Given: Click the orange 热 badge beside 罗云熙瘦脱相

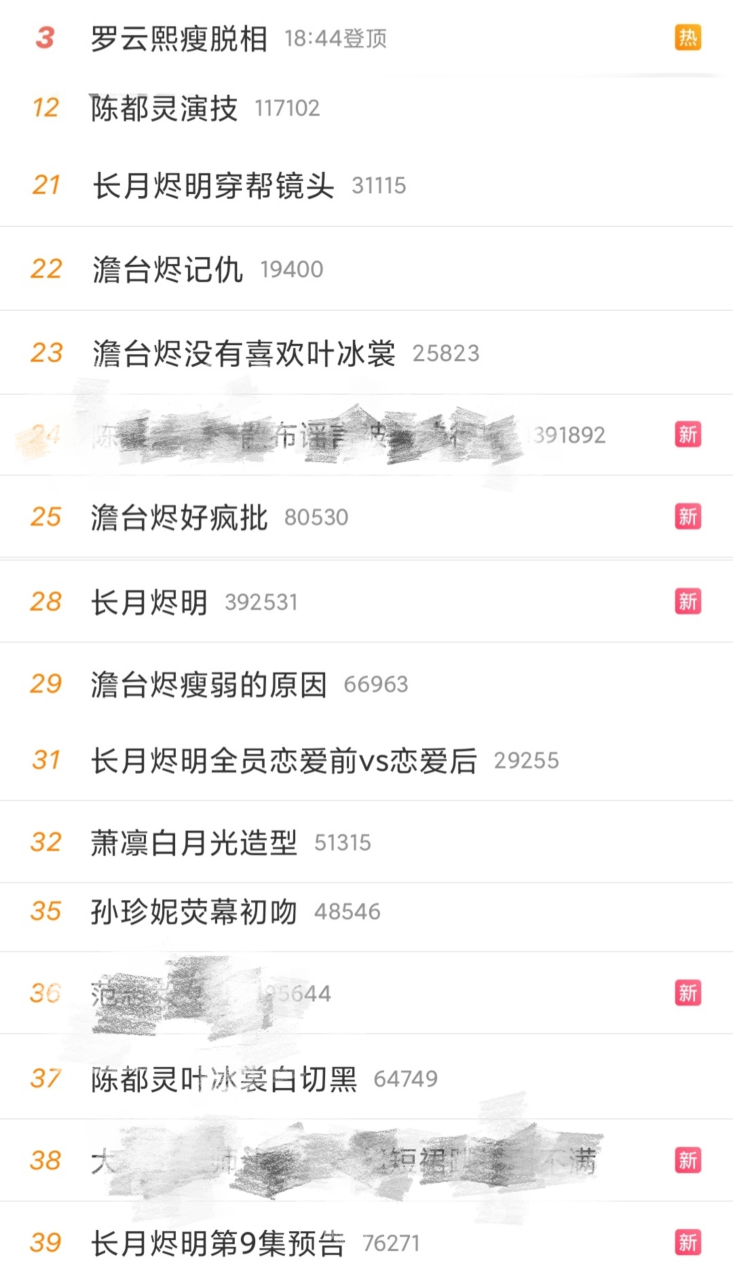Looking at the screenshot, I should point(687,36).
